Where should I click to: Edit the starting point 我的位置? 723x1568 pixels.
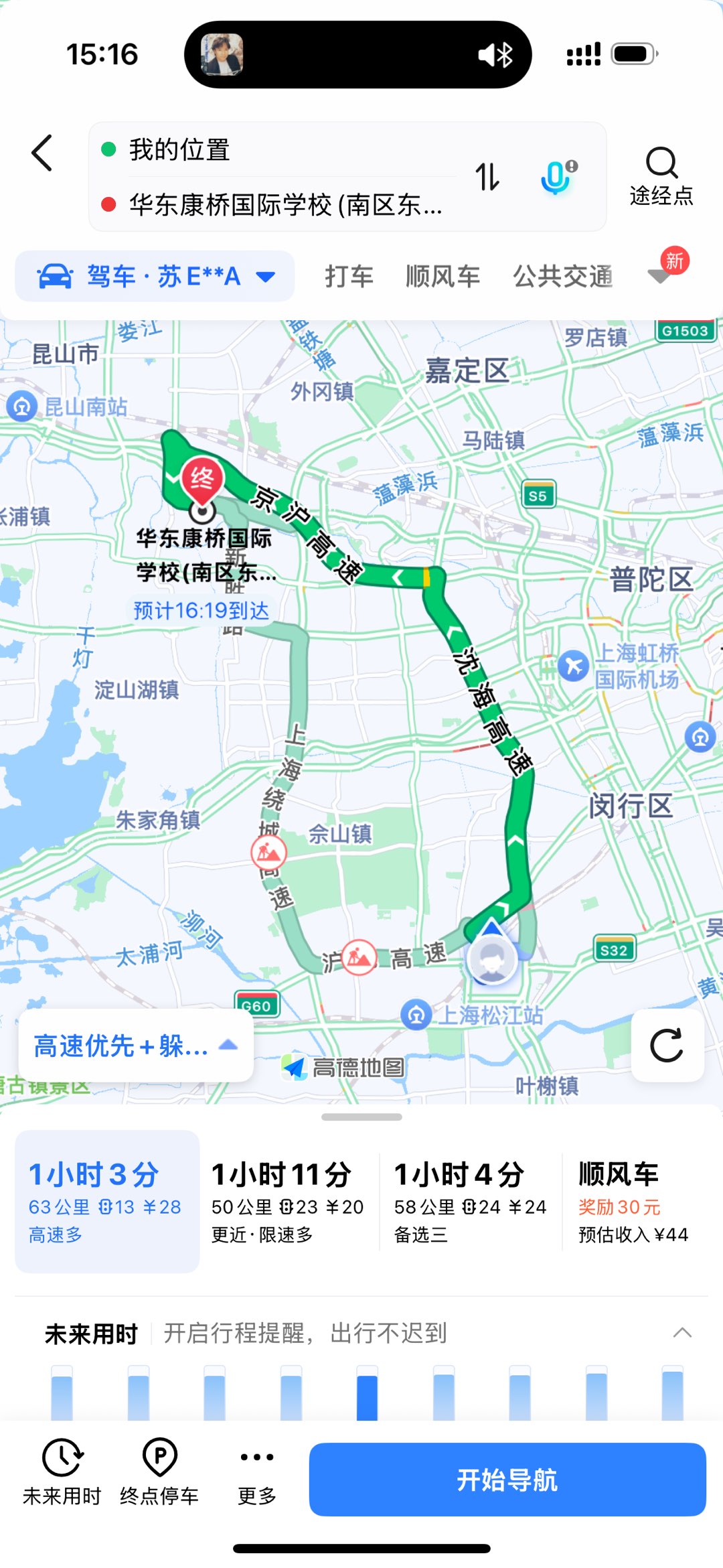coord(268,149)
